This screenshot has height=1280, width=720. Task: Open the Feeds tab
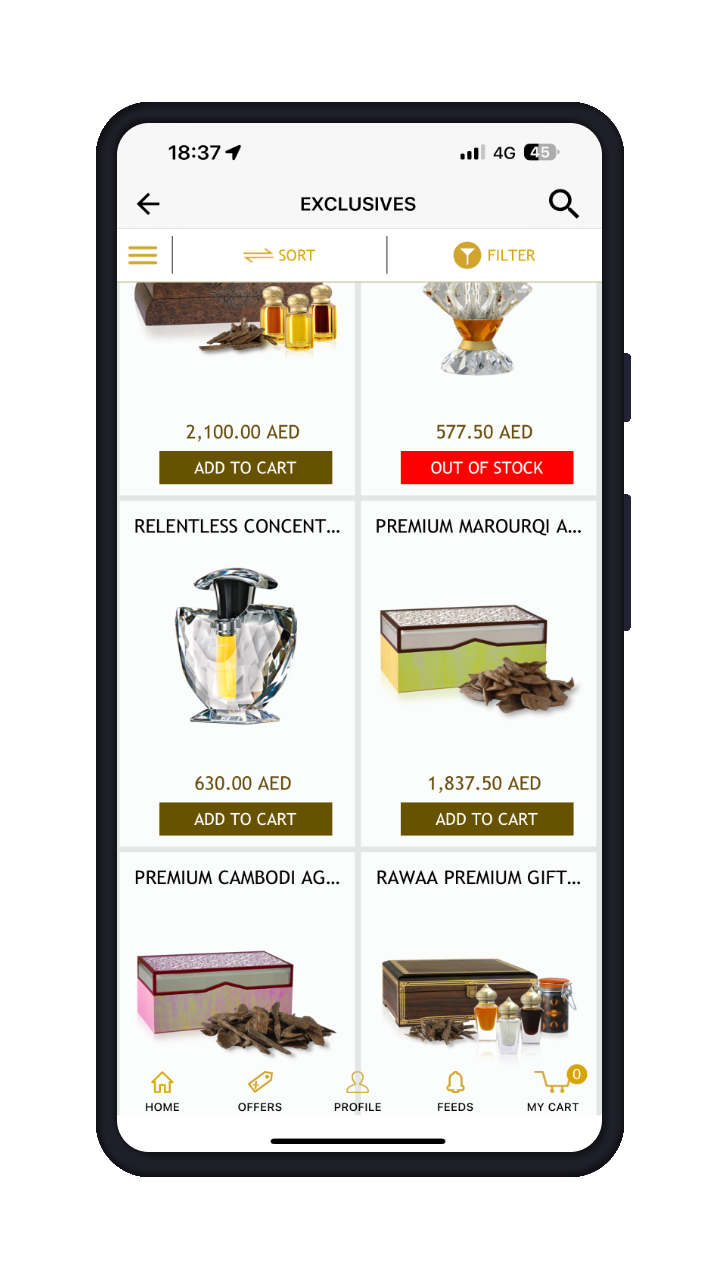coord(455,1091)
